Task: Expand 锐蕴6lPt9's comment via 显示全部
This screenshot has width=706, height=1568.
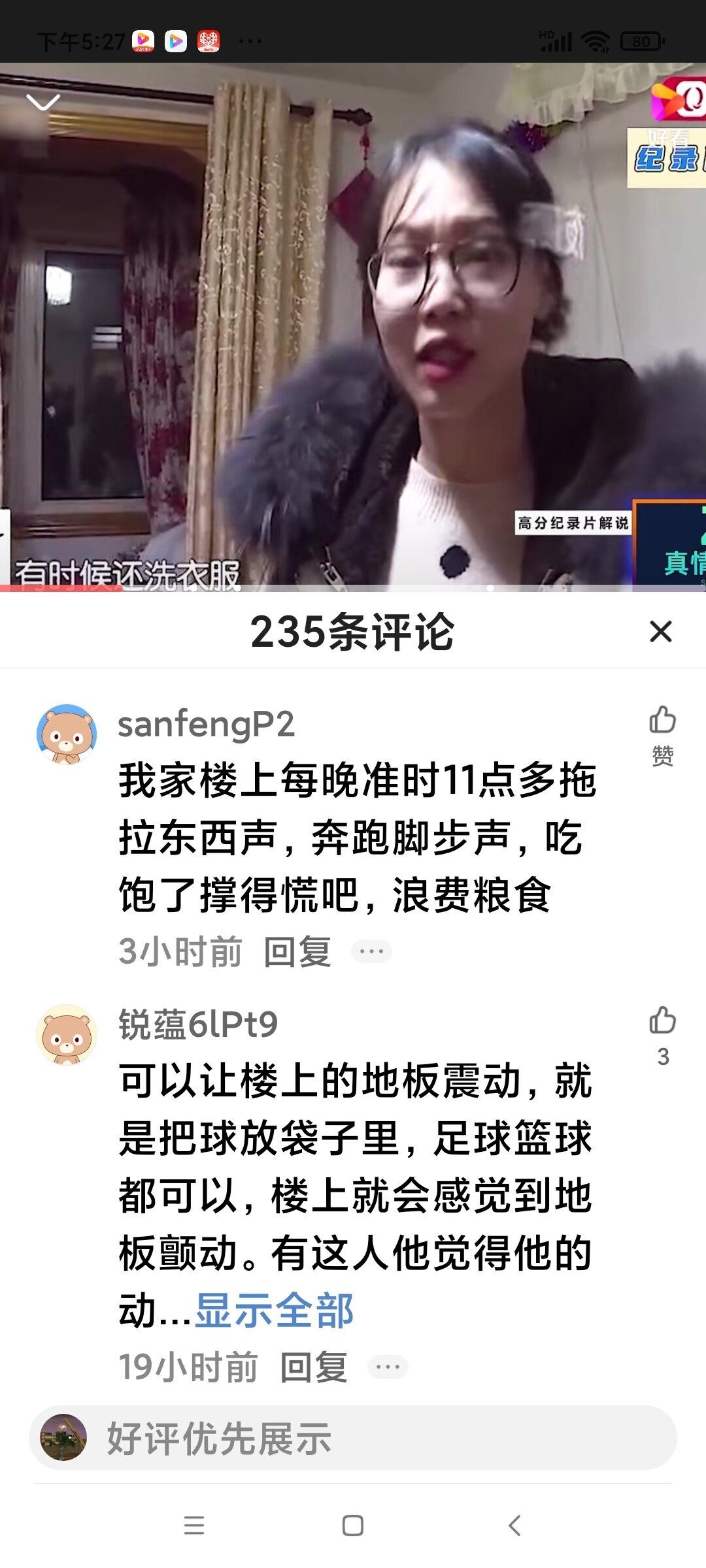Action: (275, 1311)
